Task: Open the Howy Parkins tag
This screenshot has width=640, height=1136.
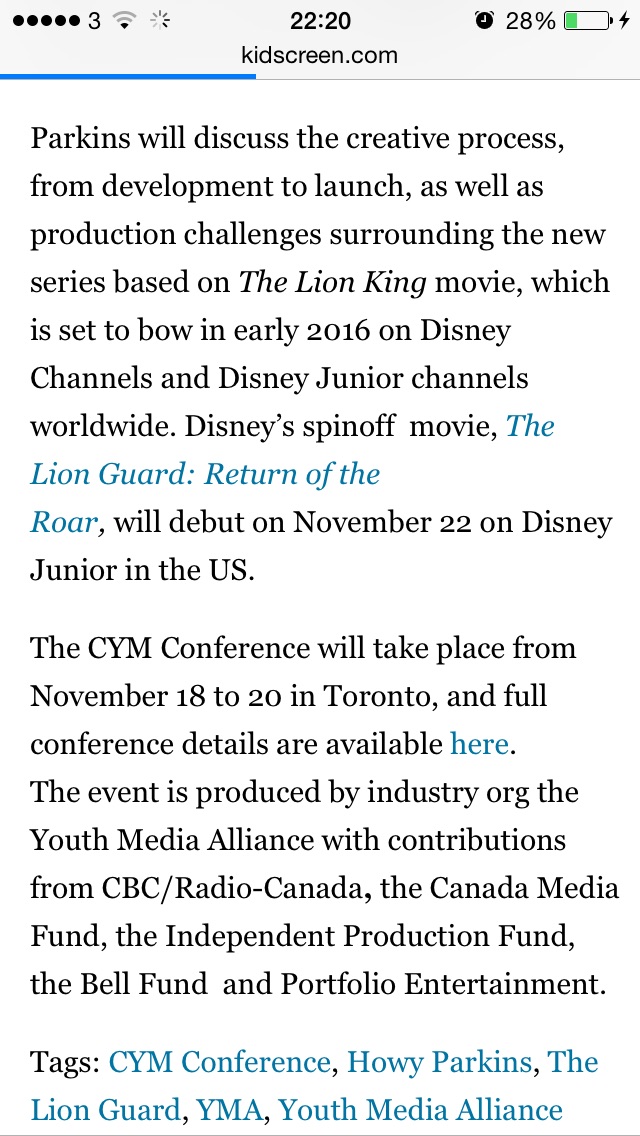Action: (439, 1061)
